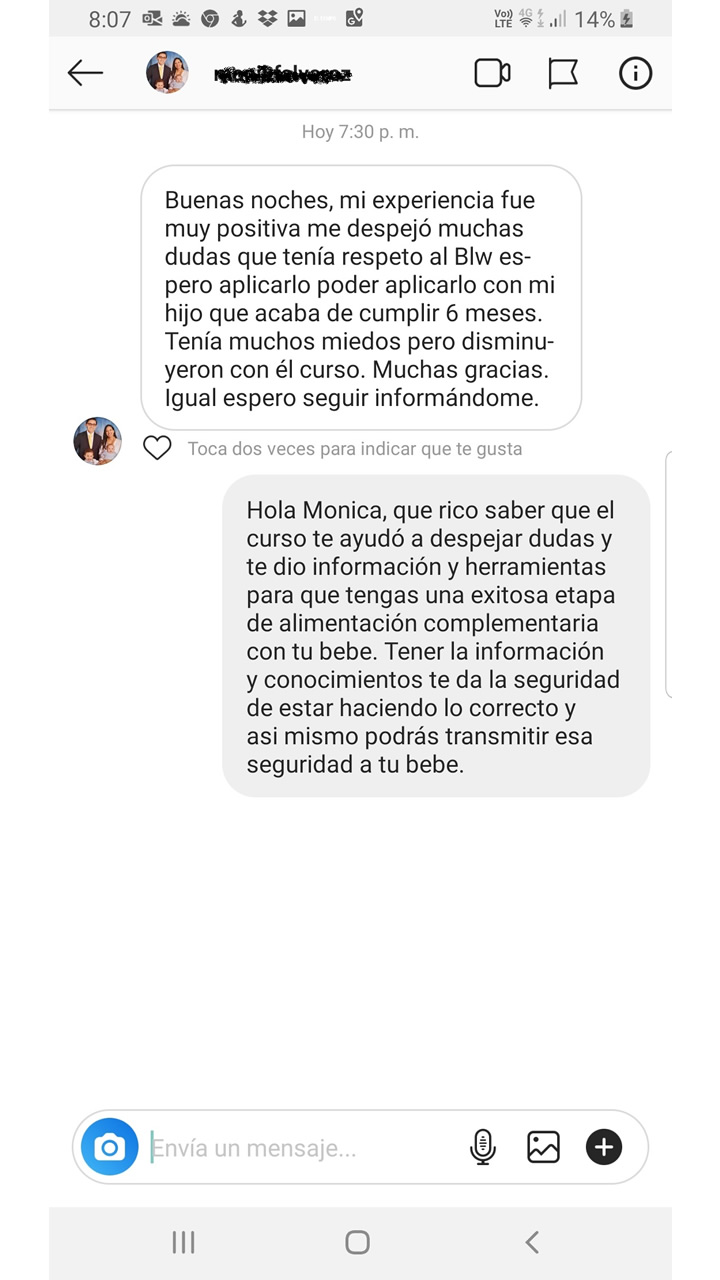The height and width of the screenshot is (1280, 720).
Task: Open the gallery icon to attach a photo
Action: [x=542, y=1147]
